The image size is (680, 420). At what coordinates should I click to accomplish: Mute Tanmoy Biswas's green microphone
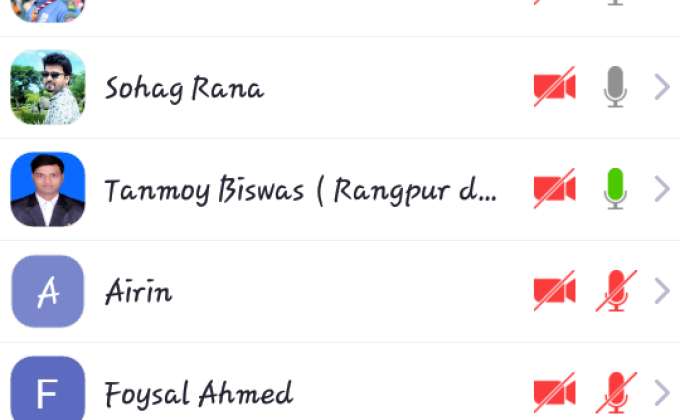pos(615,189)
